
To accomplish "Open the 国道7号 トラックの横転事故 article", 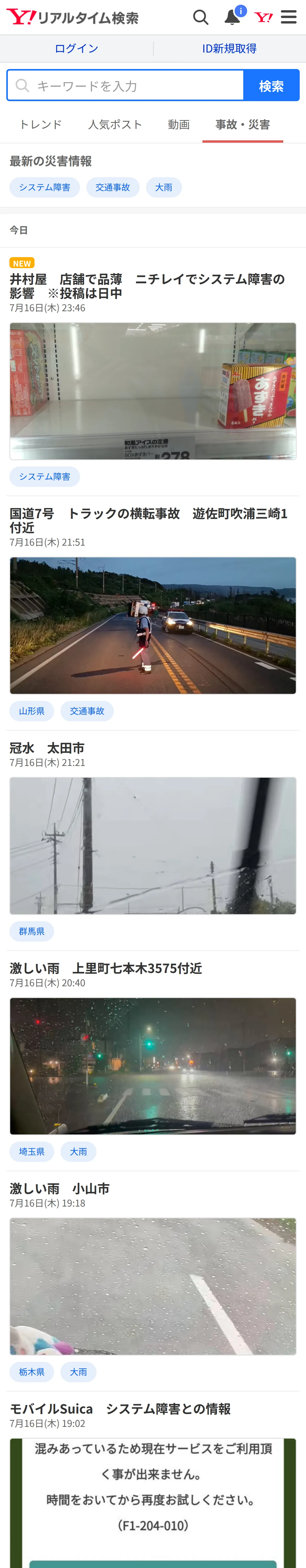I will pyautogui.click(x=148, y=520).
